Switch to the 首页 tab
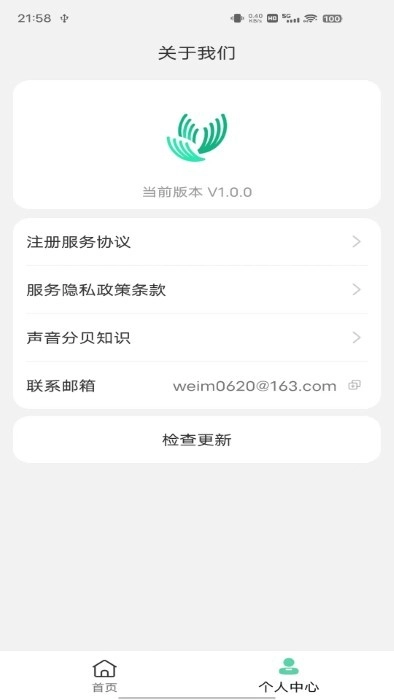 tap(104, 675)
